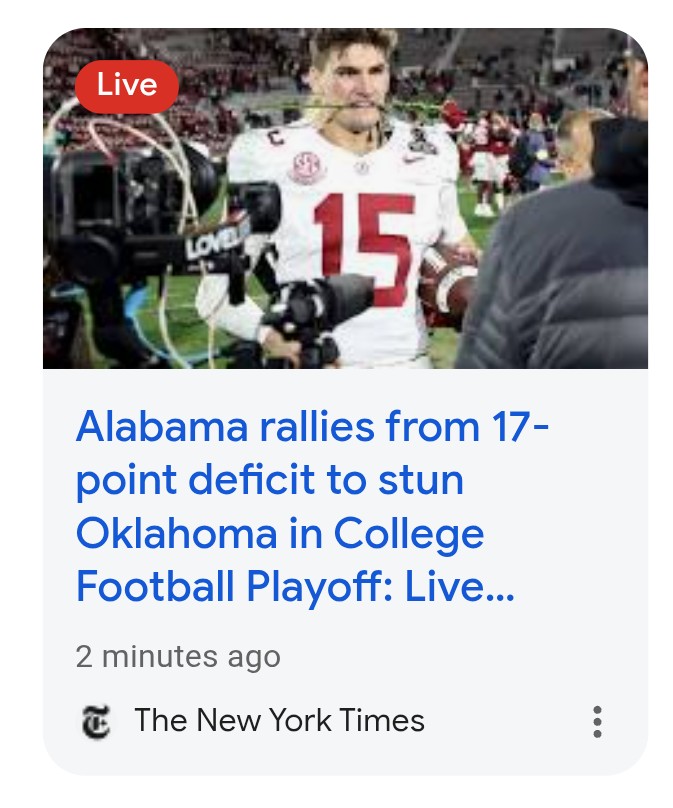Open the article's three-dot overflow menu
Image resolution: width=673 pixels, height=808 pixels.
597,721
